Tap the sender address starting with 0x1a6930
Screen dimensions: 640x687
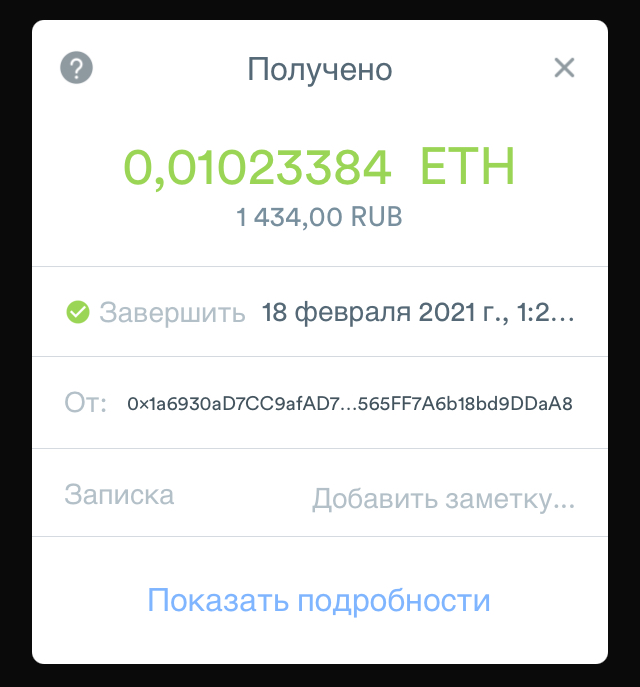pos(350,404)
